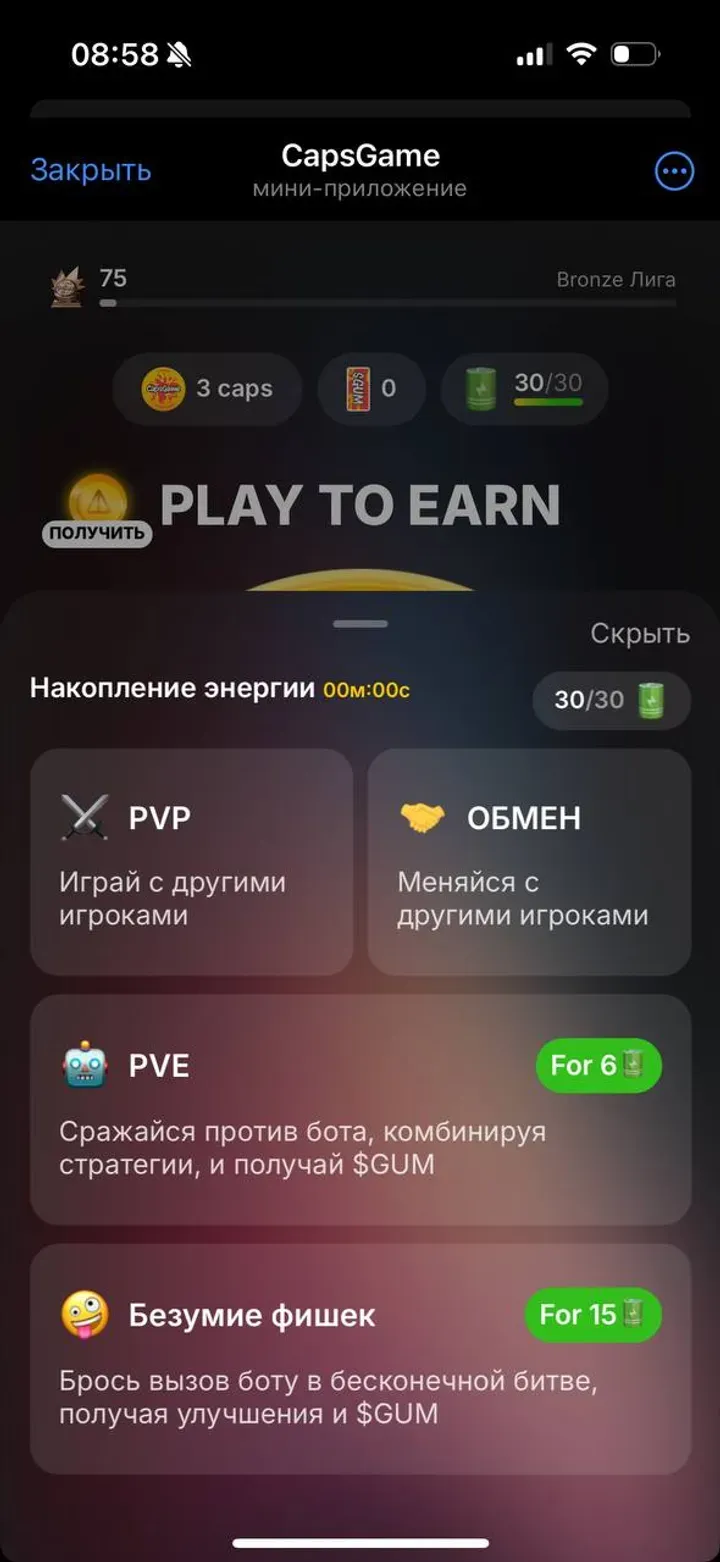
Task: Launch the Безумие фишек mode
Action: (x=360, y=1358)
